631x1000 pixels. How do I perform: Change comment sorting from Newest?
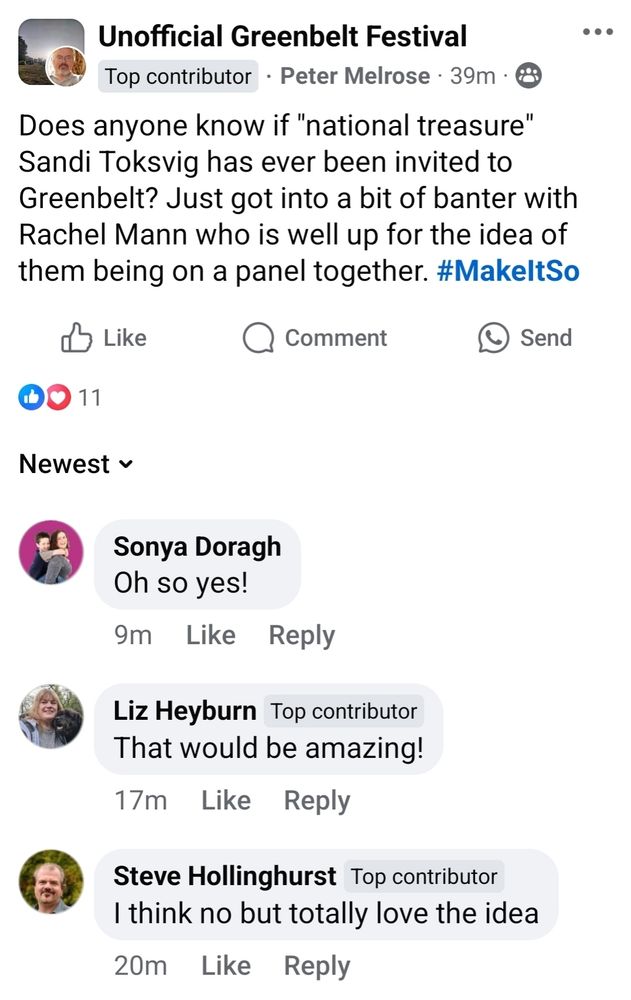pos(76,464)
